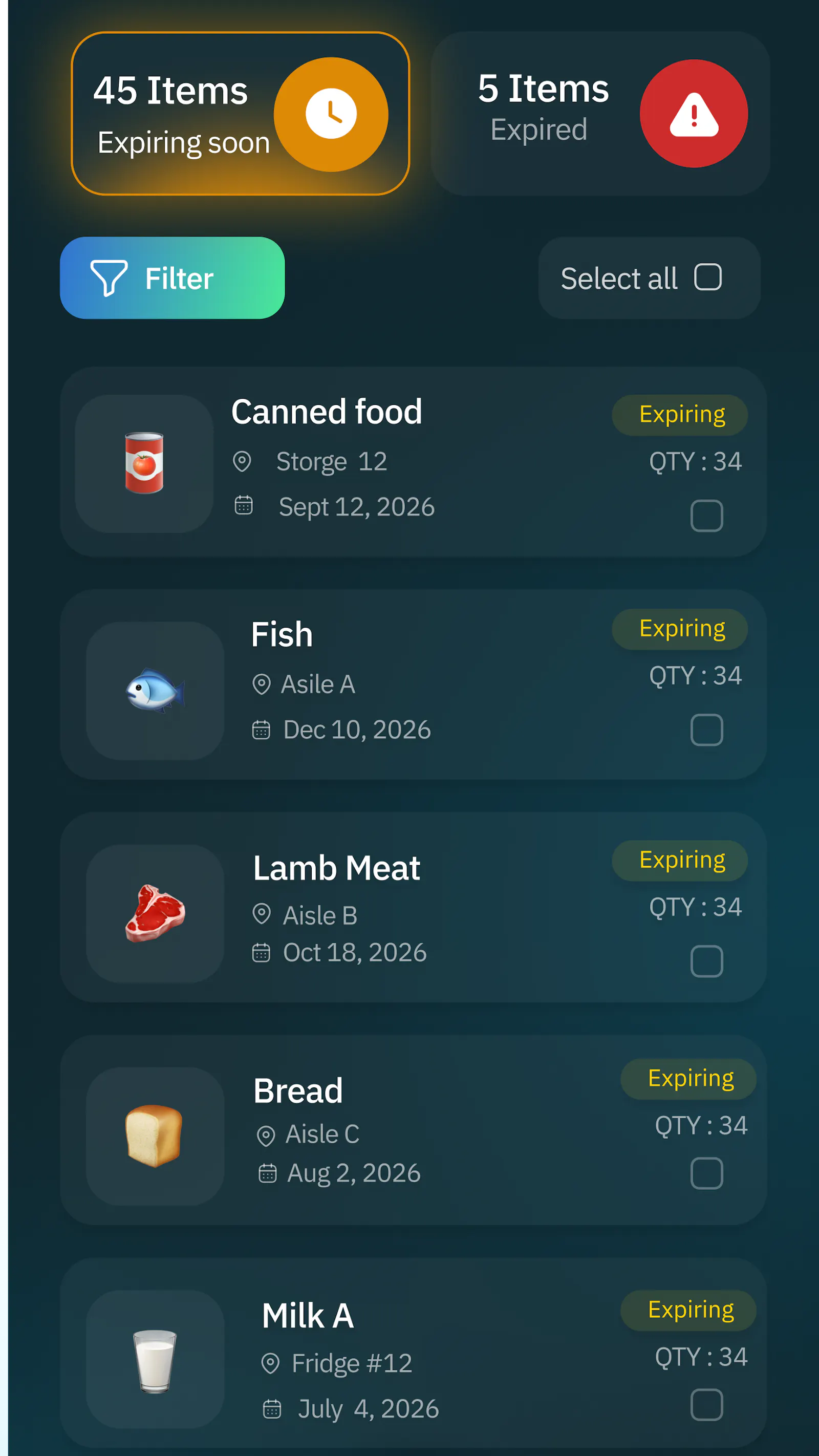Tick the checkbox for Canned food
The width and height of the screenshot is (819, 1456).
(706, 516)
